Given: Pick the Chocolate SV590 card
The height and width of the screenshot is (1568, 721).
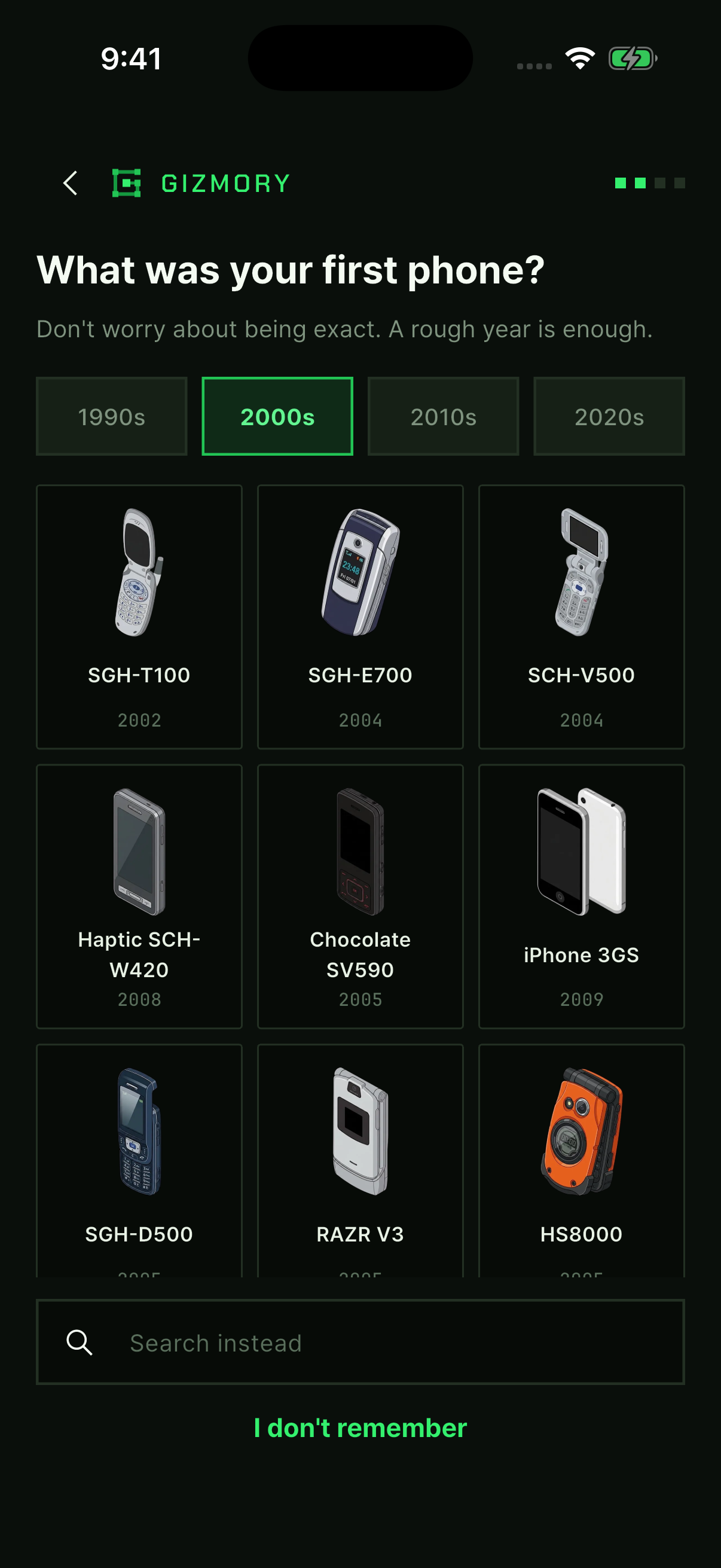Looking at the screenshot, I should click(x=360, y=896).
